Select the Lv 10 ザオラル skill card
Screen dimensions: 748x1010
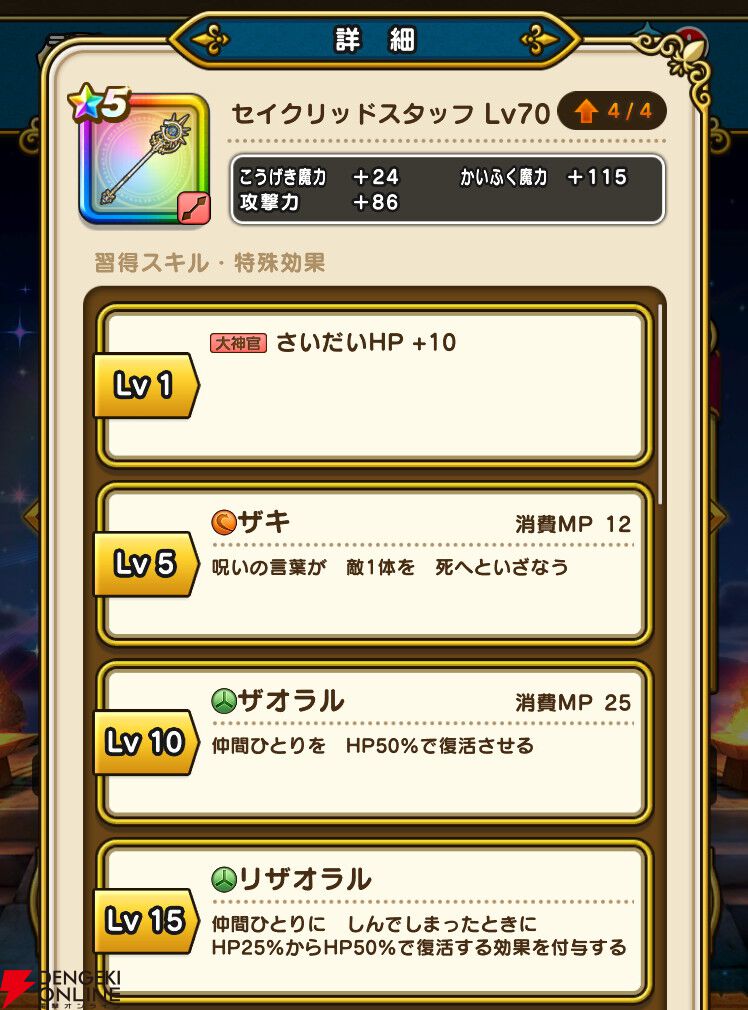(x=374, y=743)
